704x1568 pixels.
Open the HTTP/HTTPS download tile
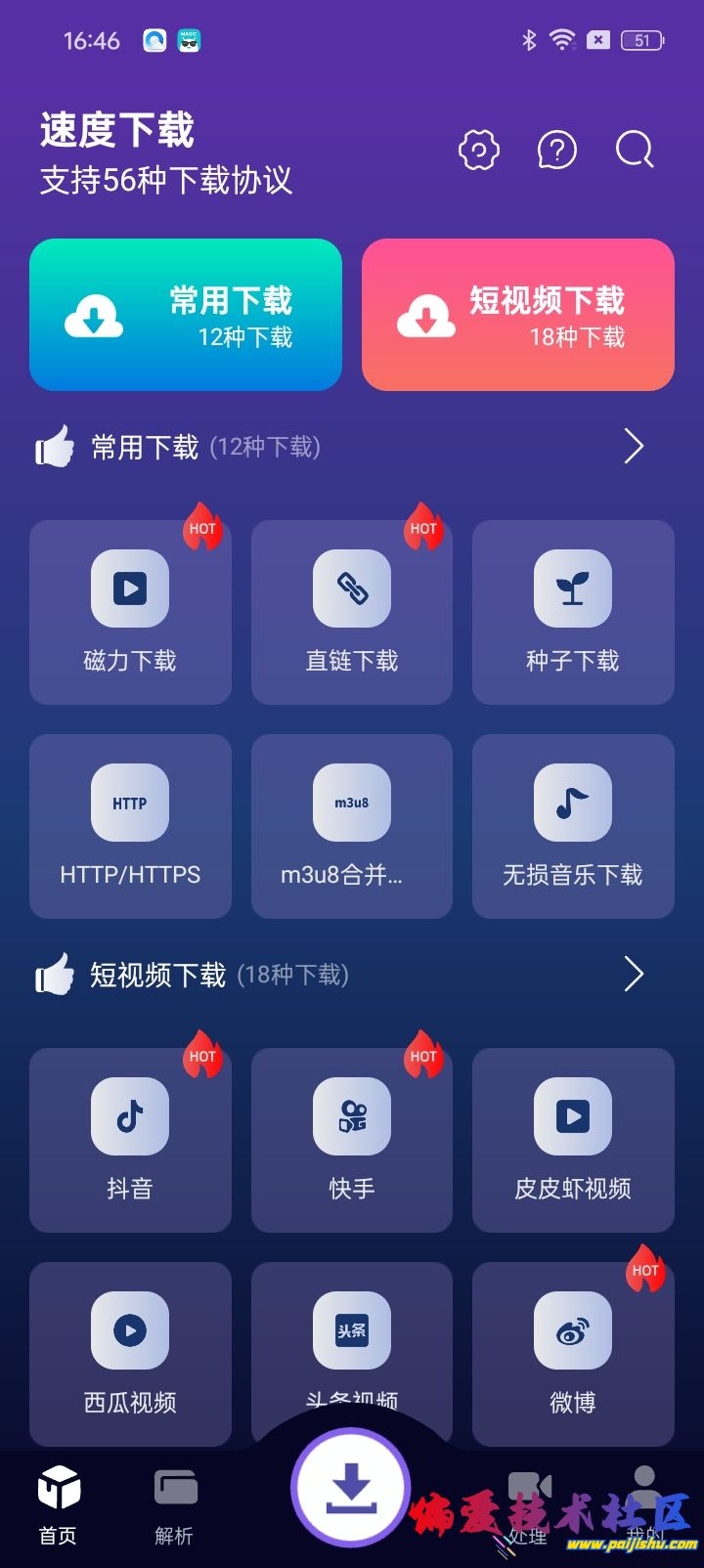[130, 826]
